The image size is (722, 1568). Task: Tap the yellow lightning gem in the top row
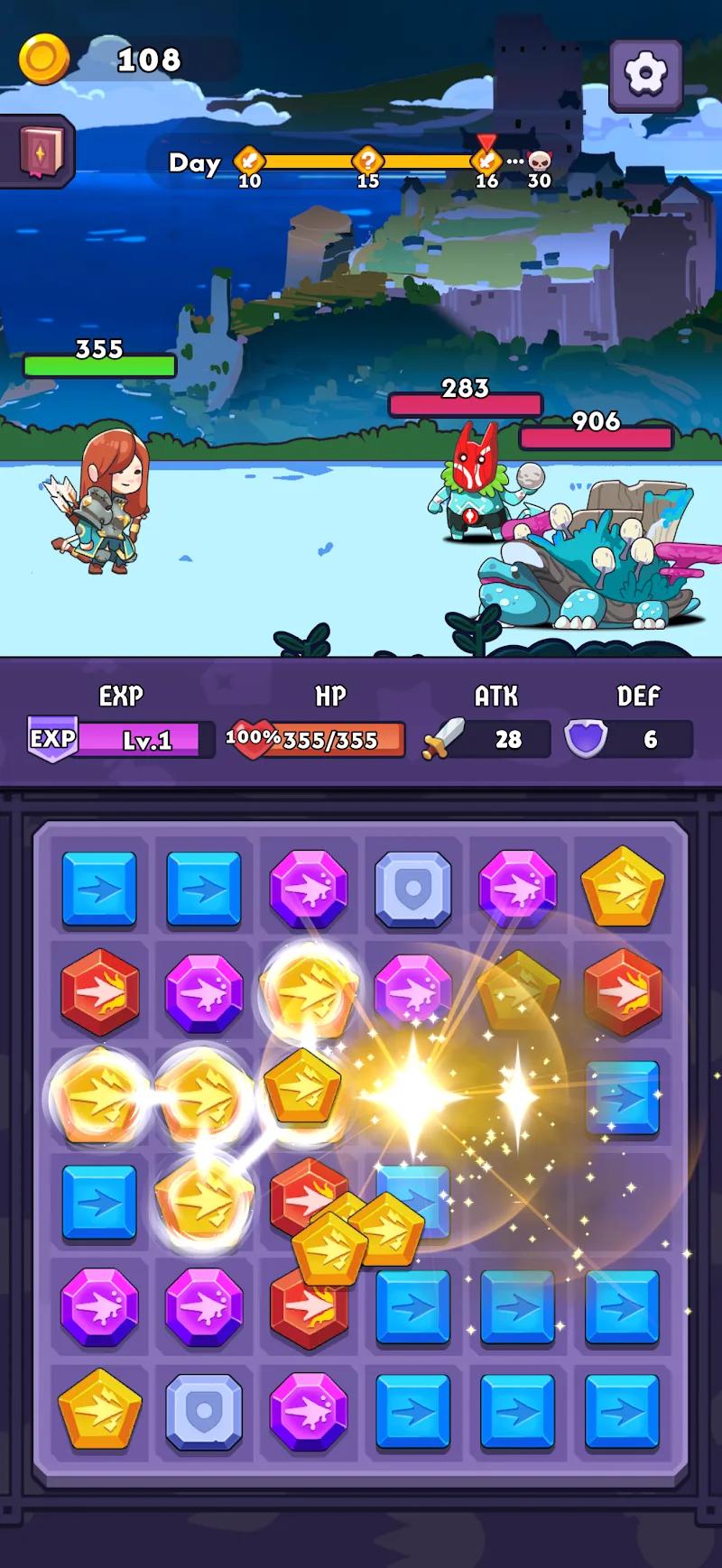tap(622, 888)
